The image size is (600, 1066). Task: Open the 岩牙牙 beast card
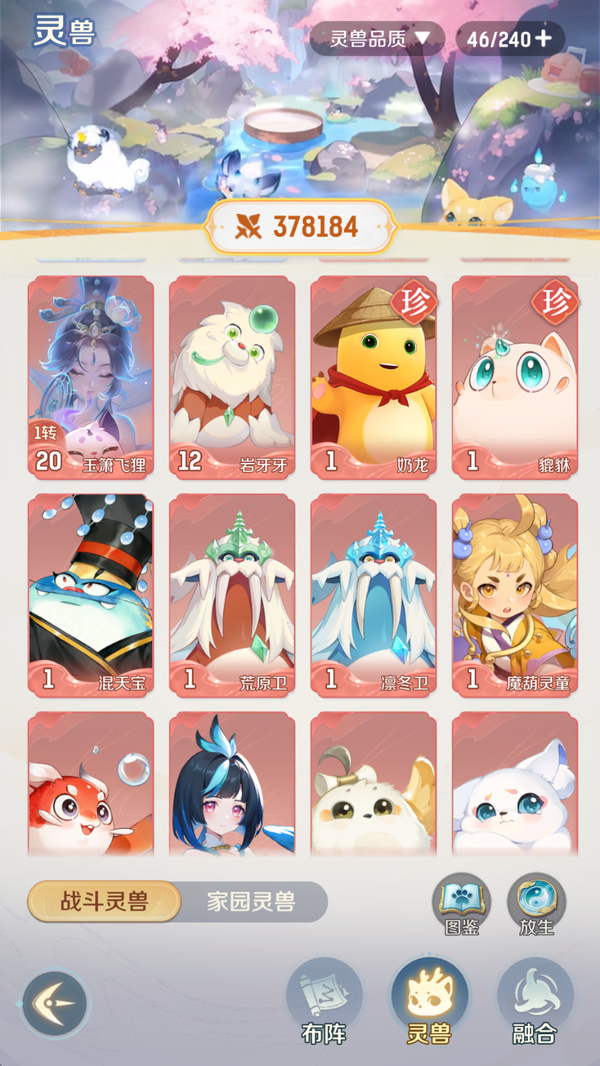[232, 377]
